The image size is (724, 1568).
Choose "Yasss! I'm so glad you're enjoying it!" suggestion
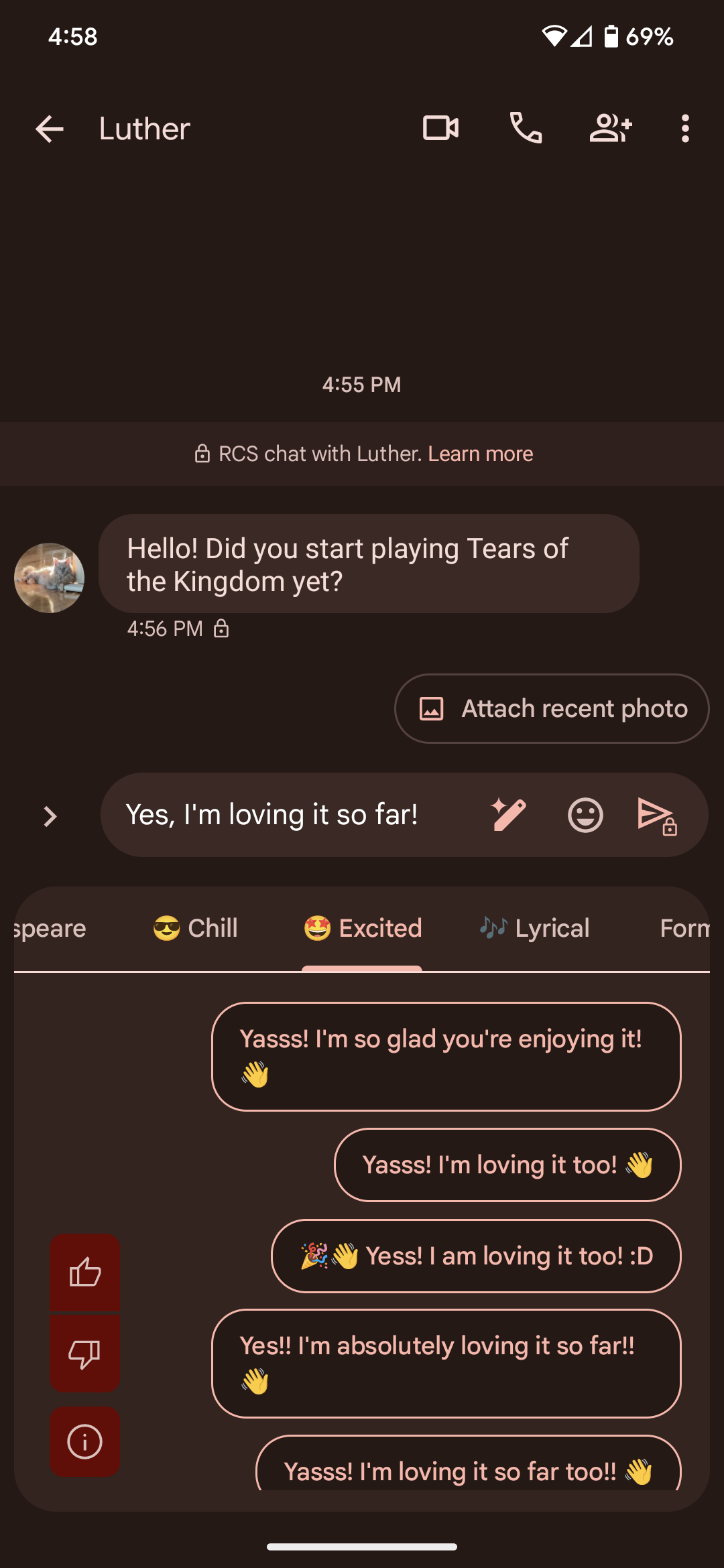pyautogui.click(x=446, y=1056)
